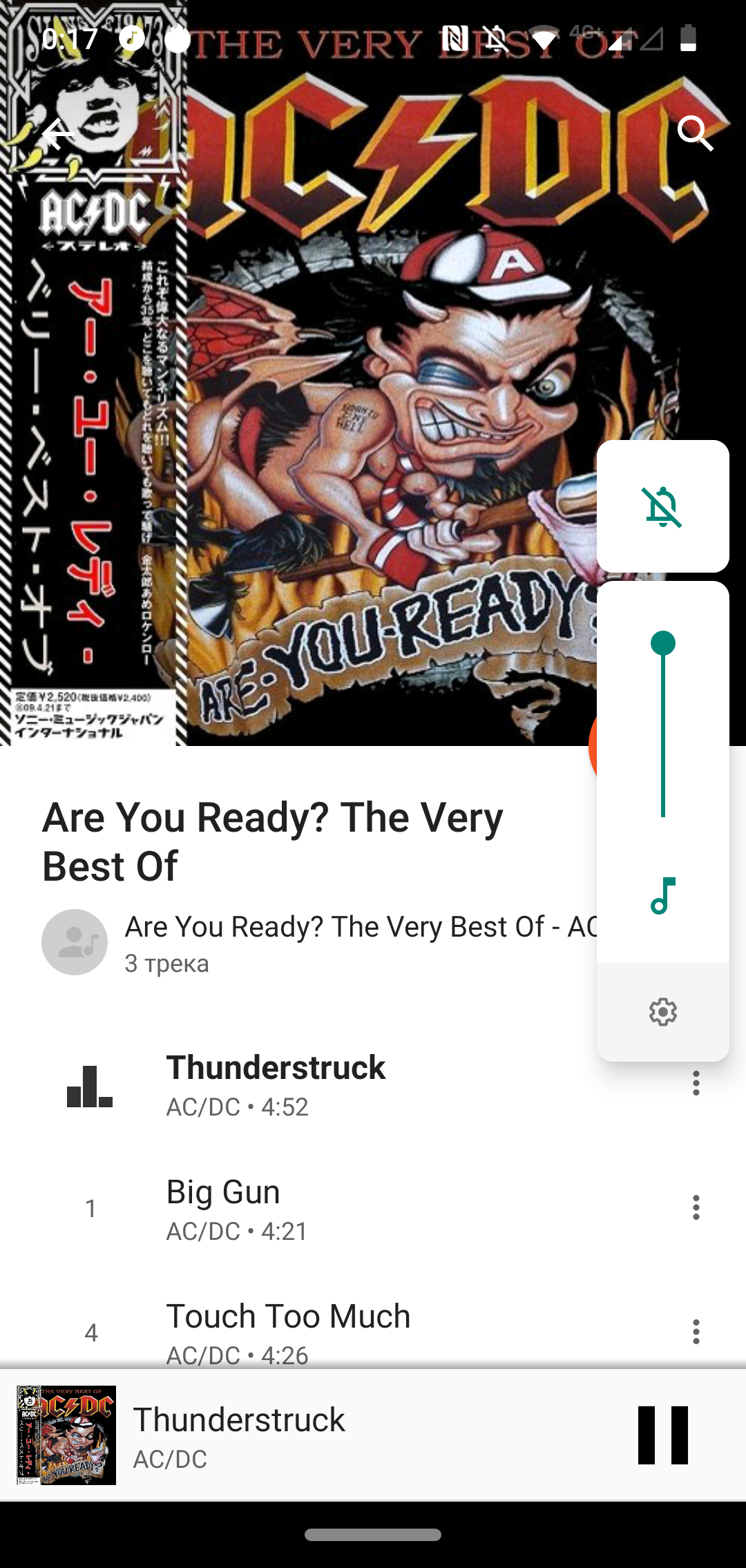Image resolution: width=746 pixels, height=1568 pixels.
Task: Expand the Thunderstruck mini player bar
Action: point(345,1435)
